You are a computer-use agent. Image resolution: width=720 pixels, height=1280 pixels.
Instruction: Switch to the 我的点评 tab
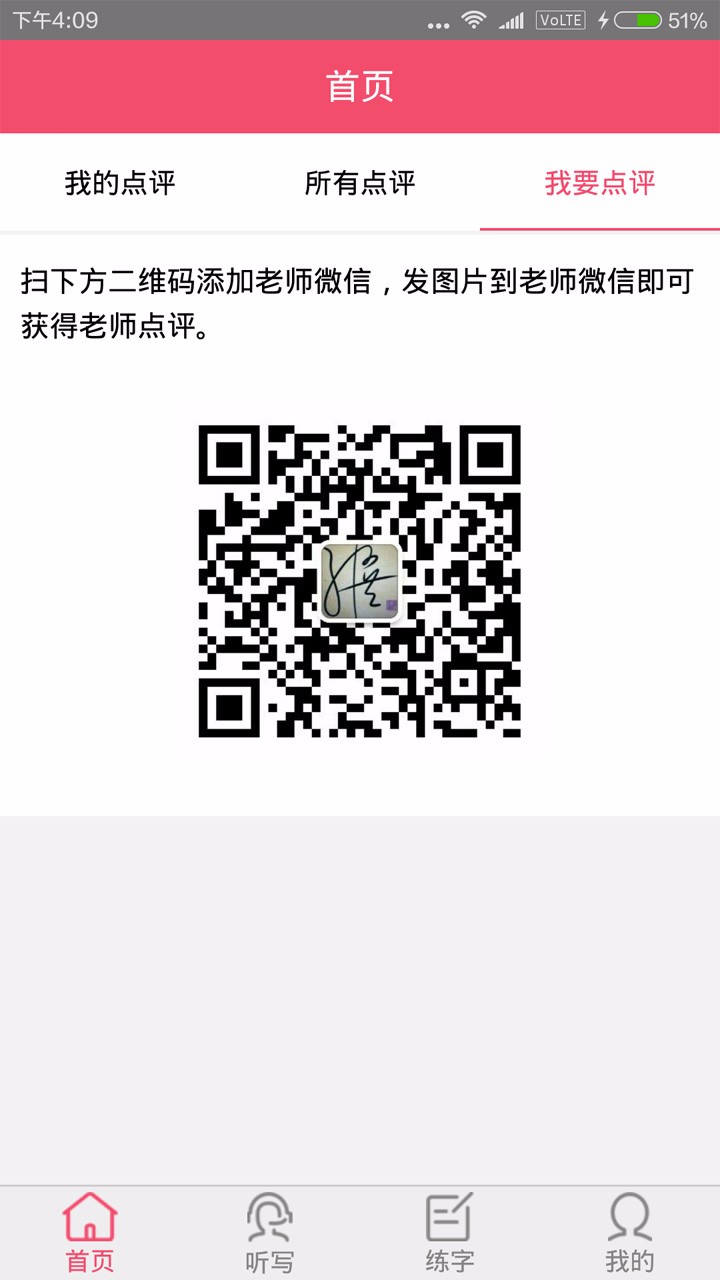coord(120,183)
